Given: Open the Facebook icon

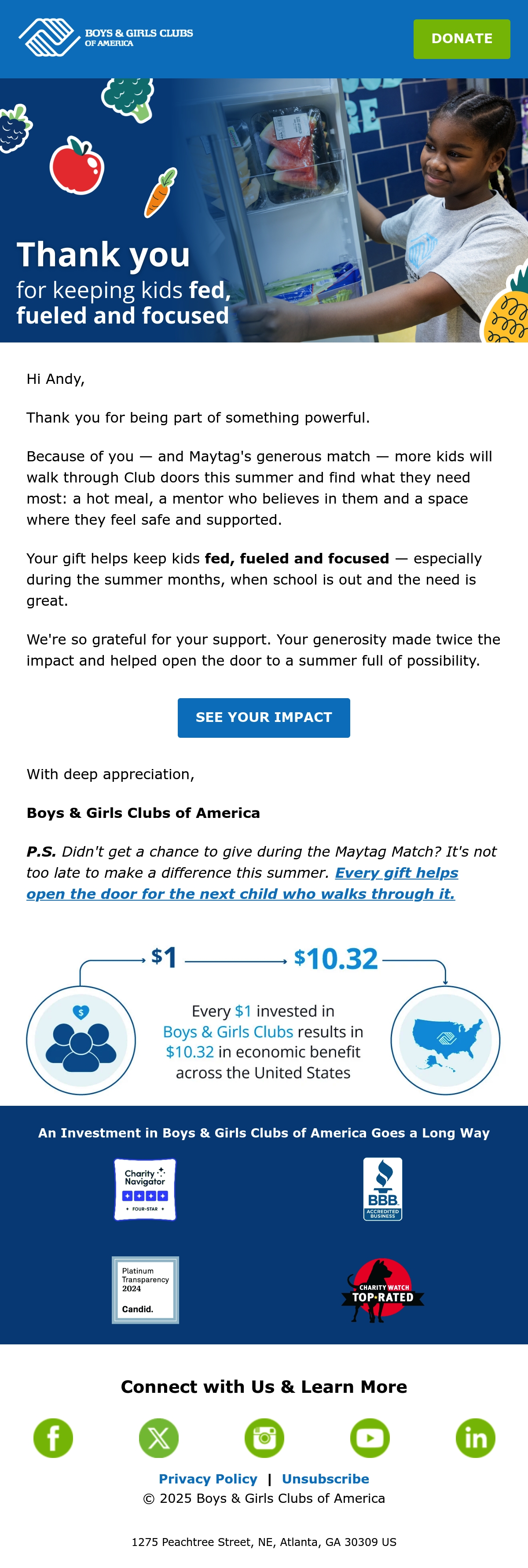Looking at the screenshot, I should [x=53, y=1438].
